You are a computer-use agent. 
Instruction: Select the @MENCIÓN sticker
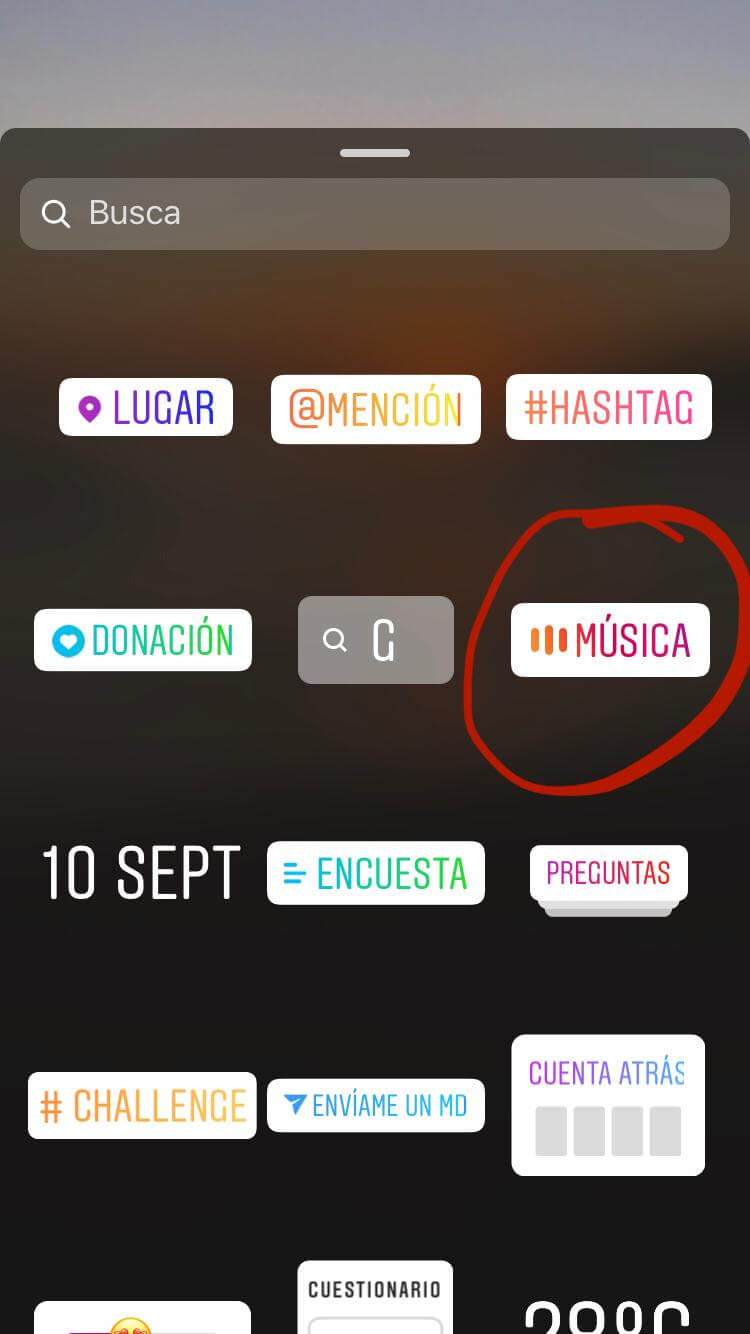pos(375,409)
